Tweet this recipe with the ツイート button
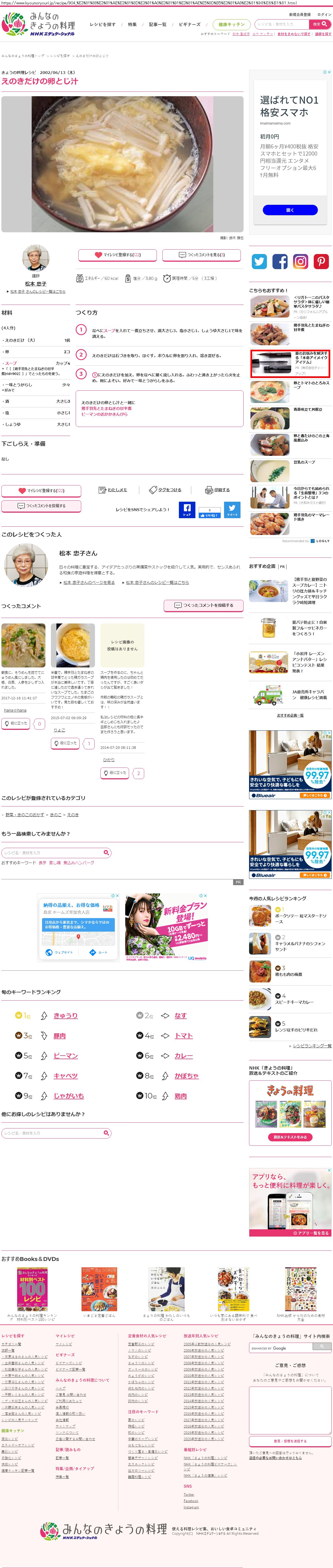The height and width of the screenshot is (1568, 333). (x=232, y=509)
